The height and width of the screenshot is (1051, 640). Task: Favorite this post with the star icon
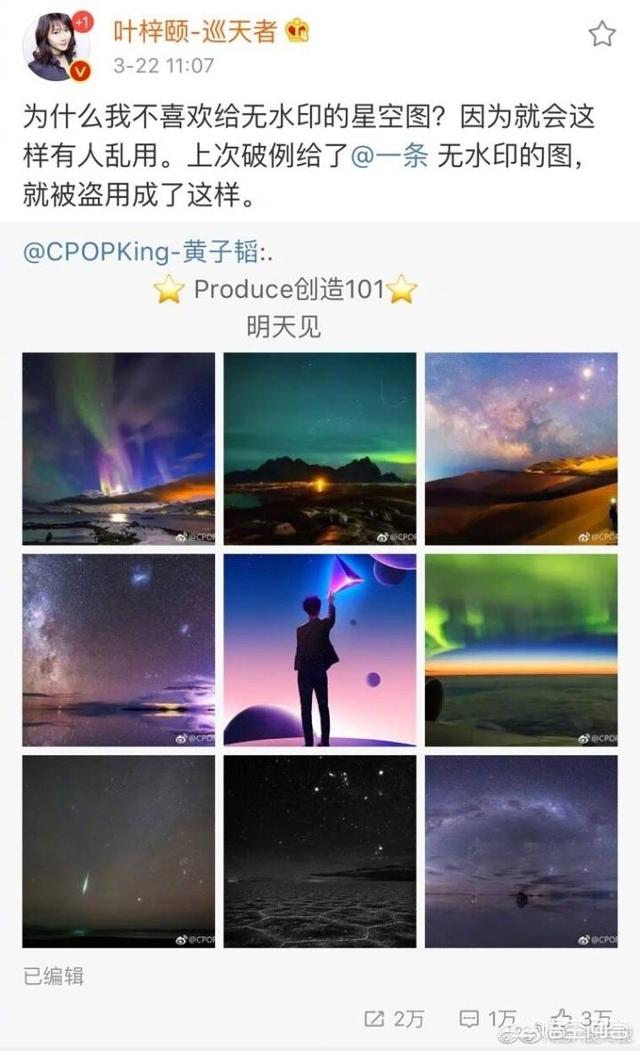601,35
